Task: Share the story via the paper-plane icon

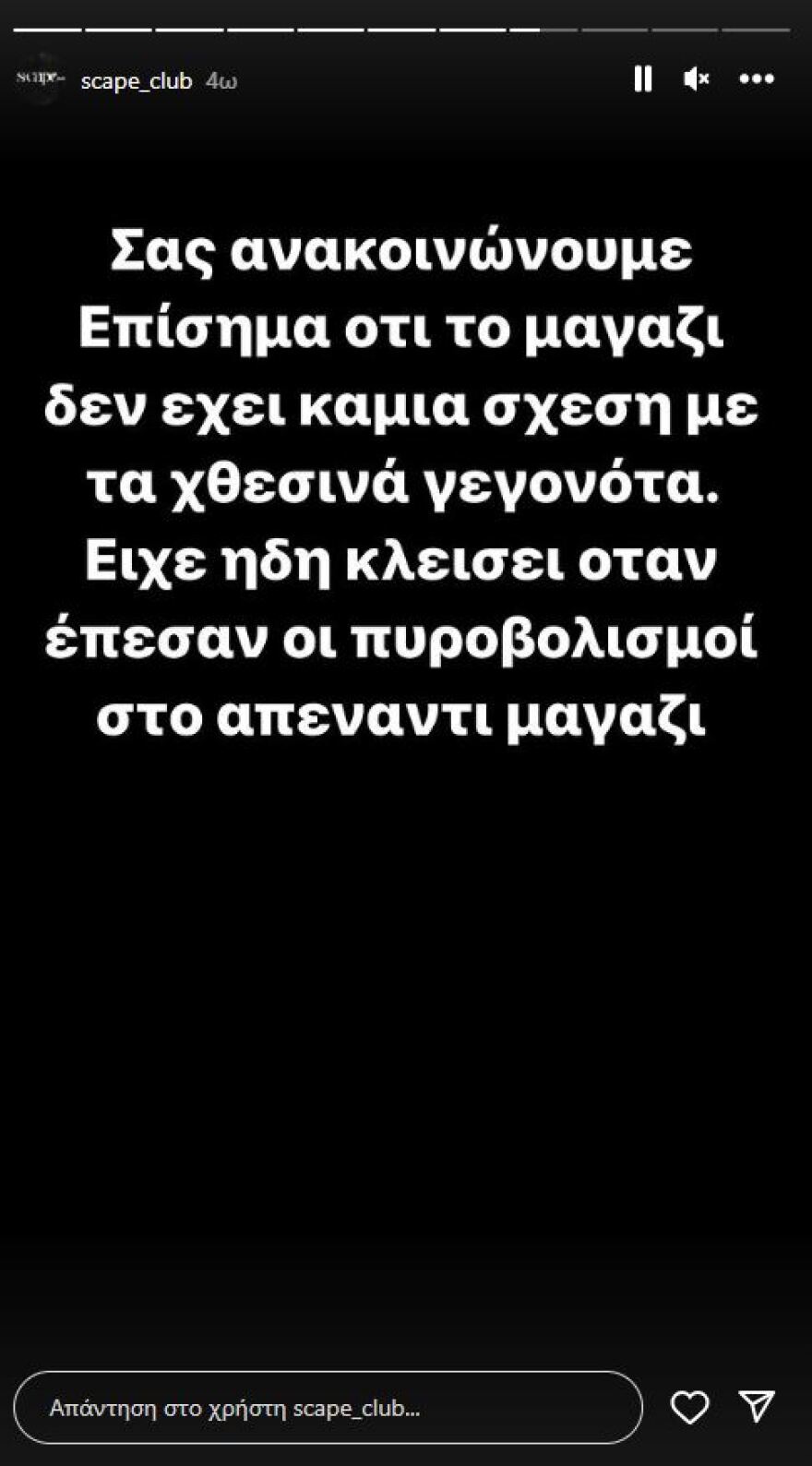Action: coord(758,1408)
